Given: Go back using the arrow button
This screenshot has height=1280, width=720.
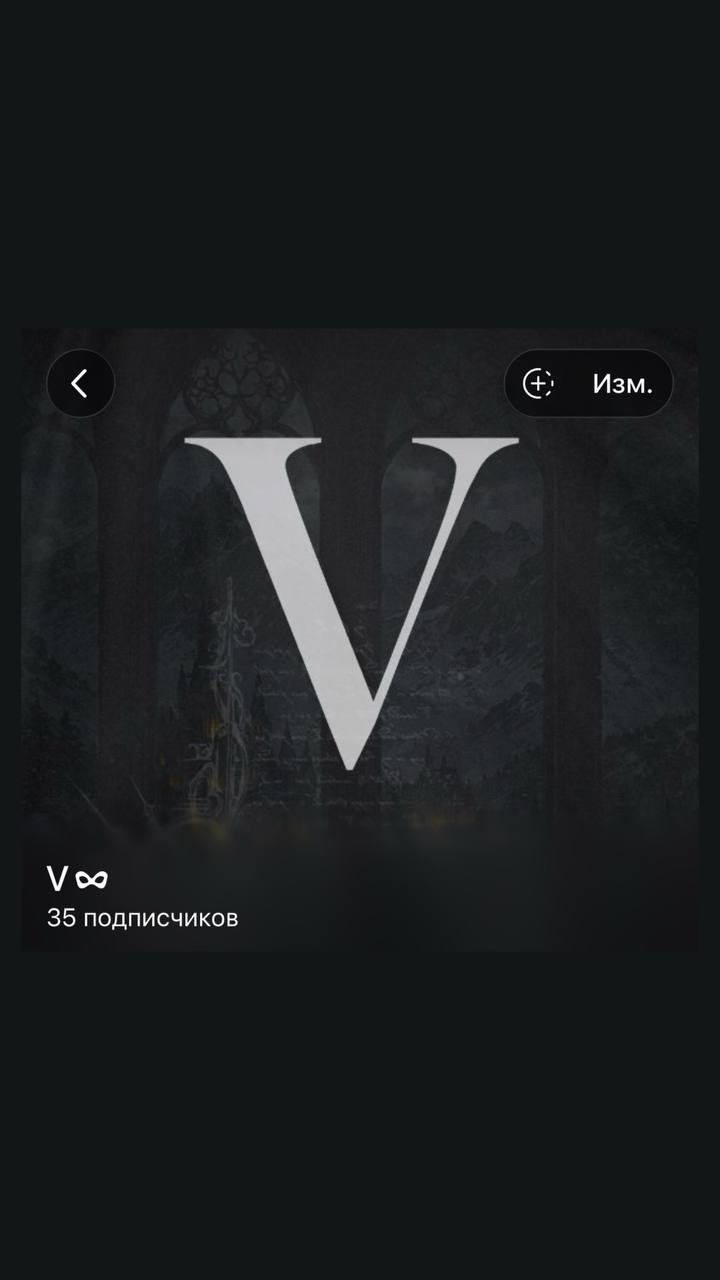Looking at the screenshot, I should 80,383.
